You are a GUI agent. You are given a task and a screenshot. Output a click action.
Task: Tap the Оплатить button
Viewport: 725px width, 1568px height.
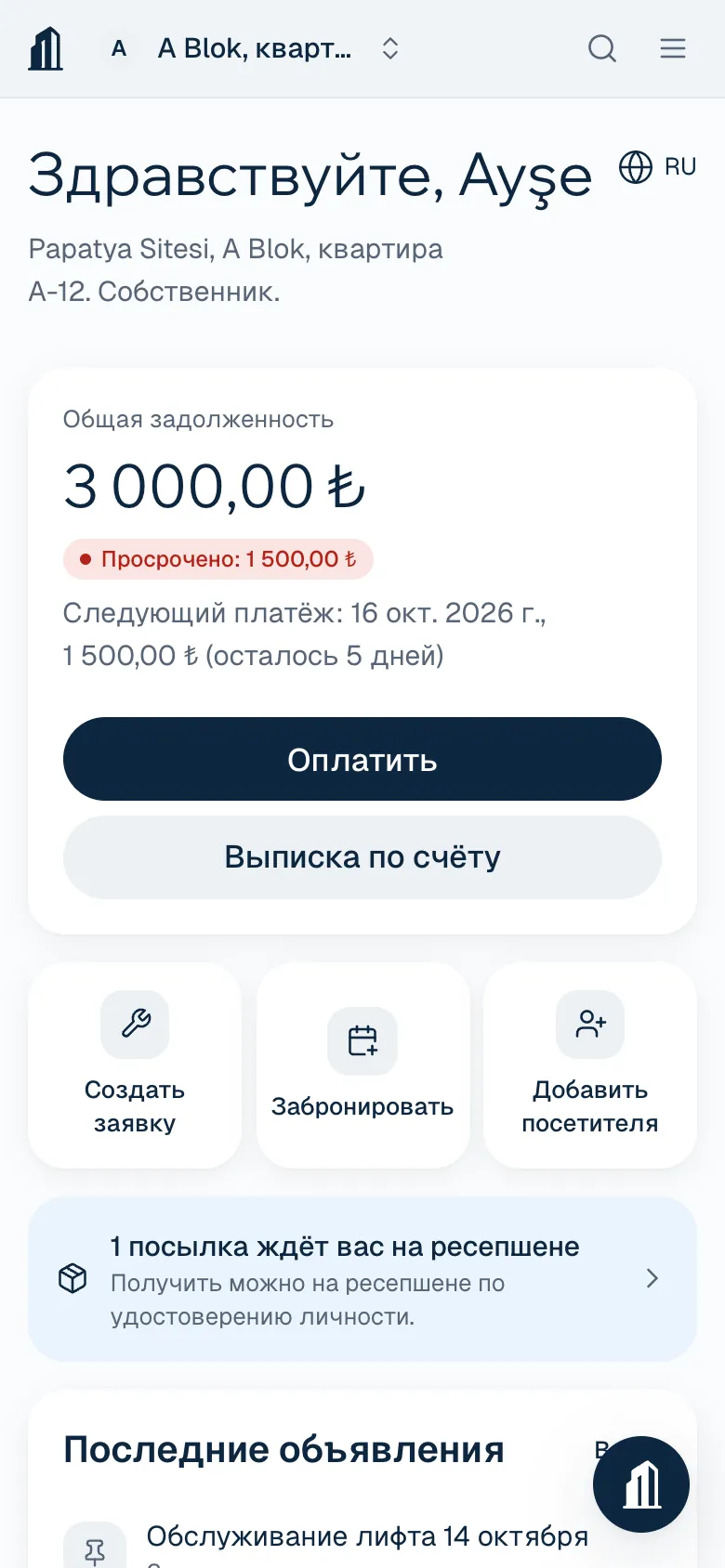362,759
